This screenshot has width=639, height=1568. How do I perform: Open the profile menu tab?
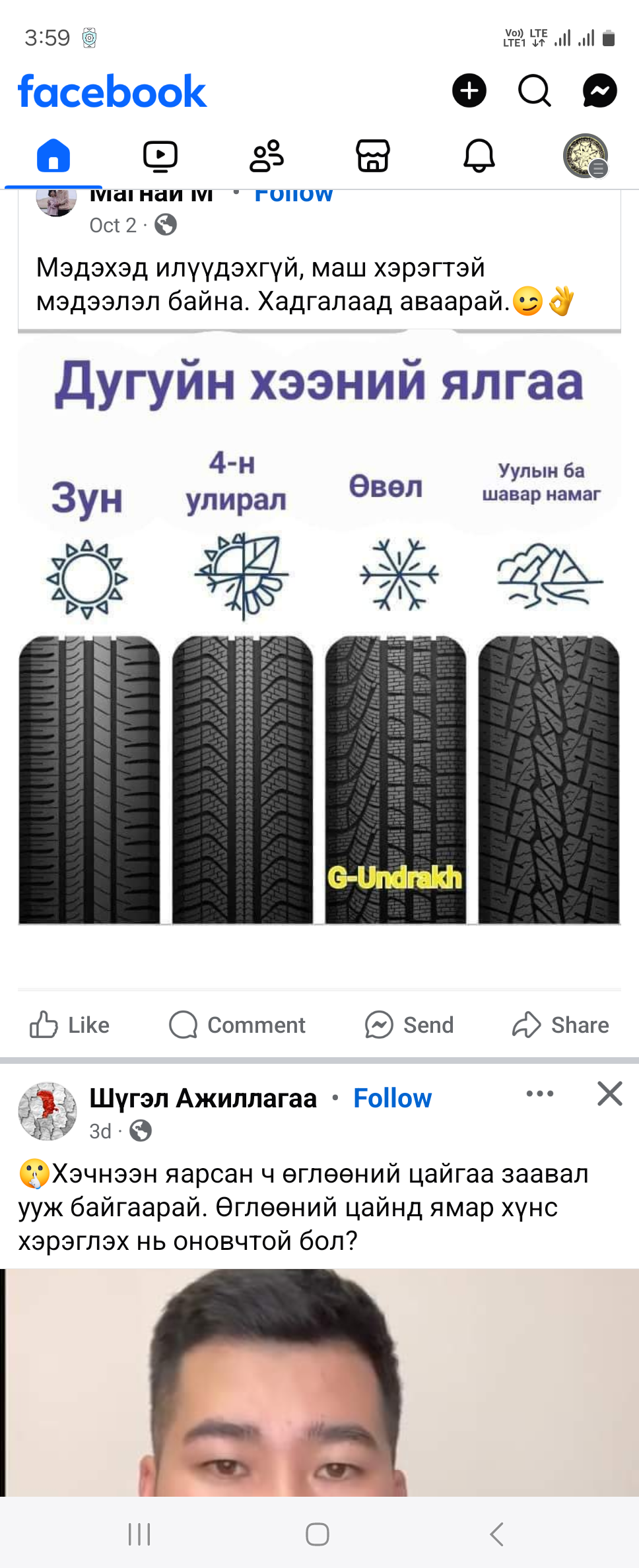[586, 156]
